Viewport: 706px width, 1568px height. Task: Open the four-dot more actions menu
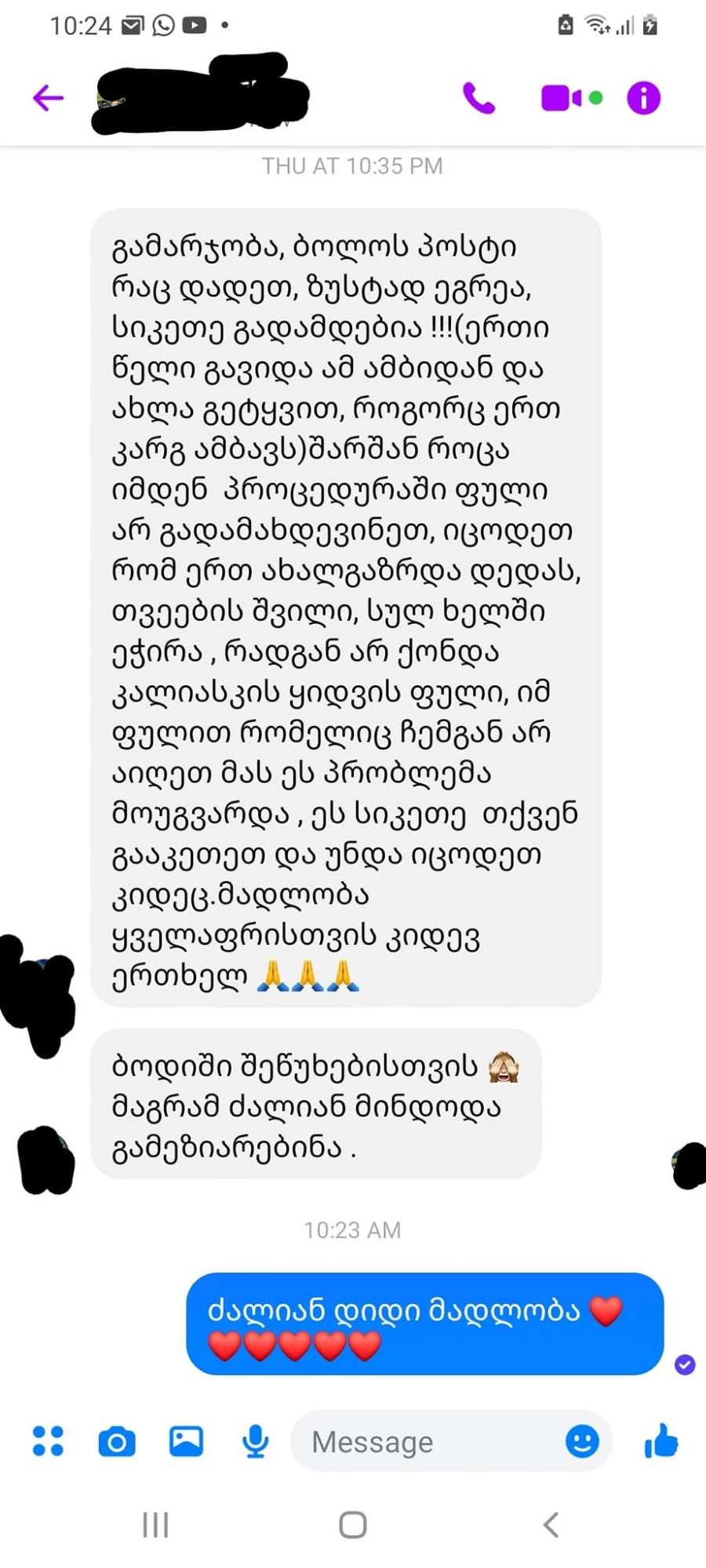[48, 1441]
